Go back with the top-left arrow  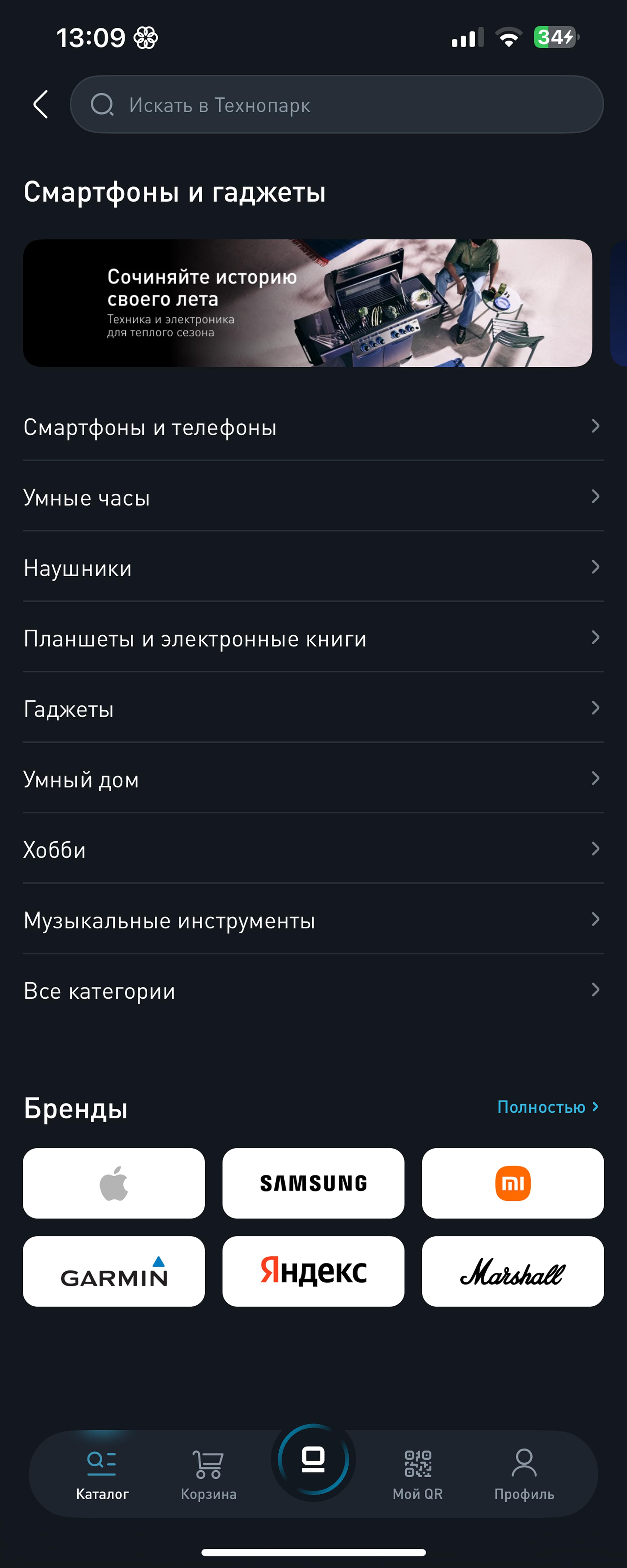(x=40, y=105)
